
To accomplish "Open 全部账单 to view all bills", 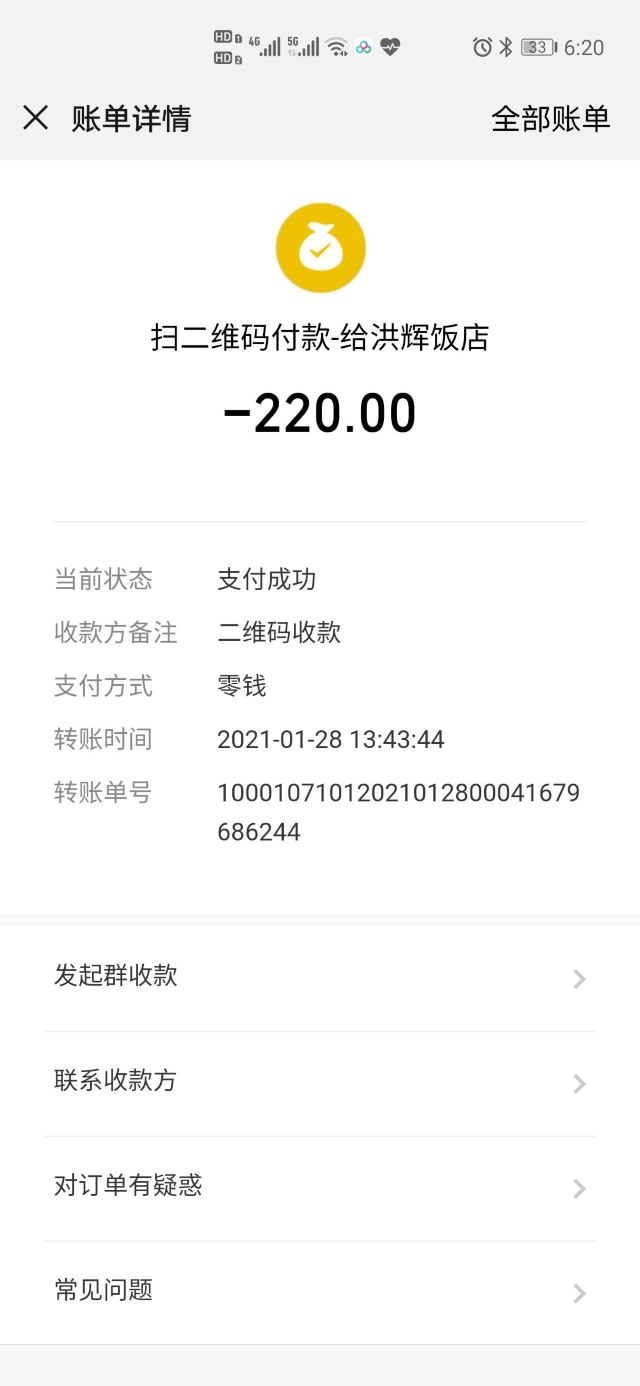I will [x=550, y=119].
